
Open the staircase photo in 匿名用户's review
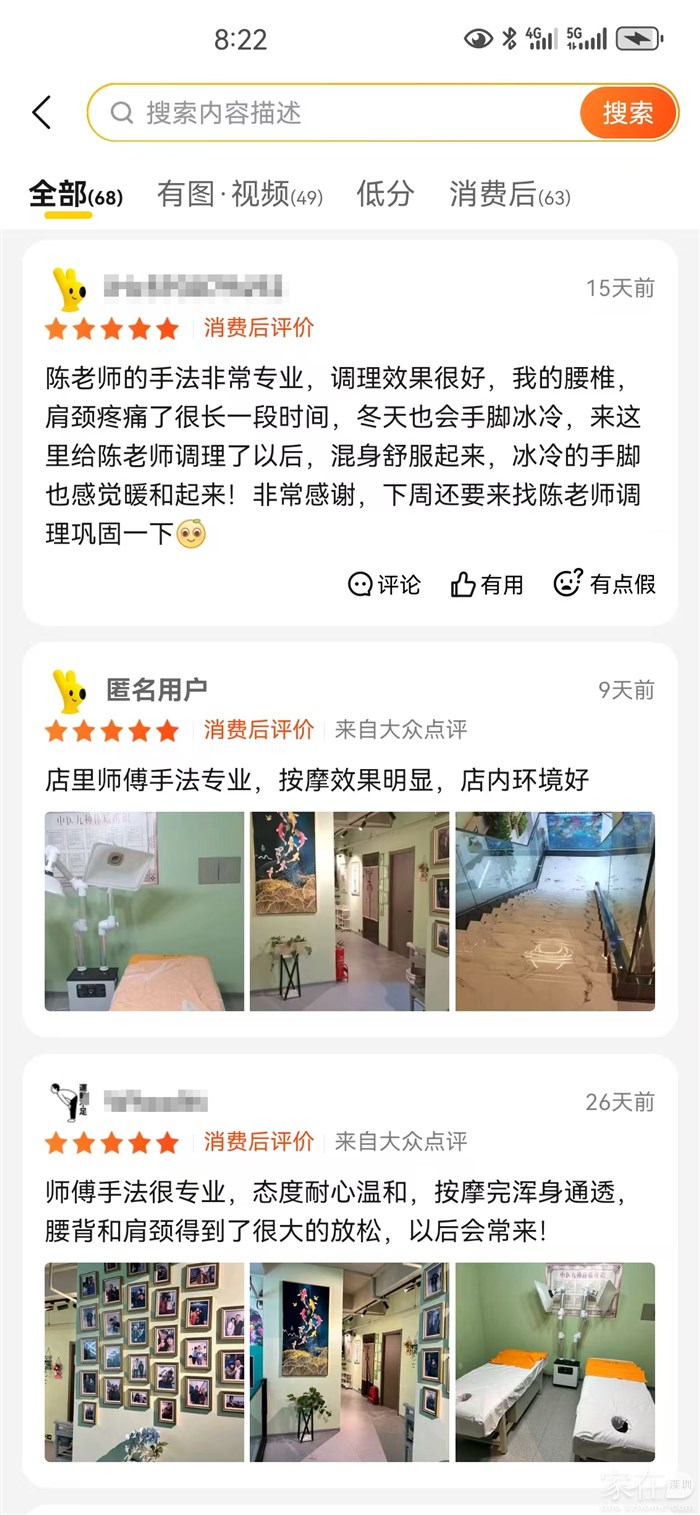coord(555,911)
